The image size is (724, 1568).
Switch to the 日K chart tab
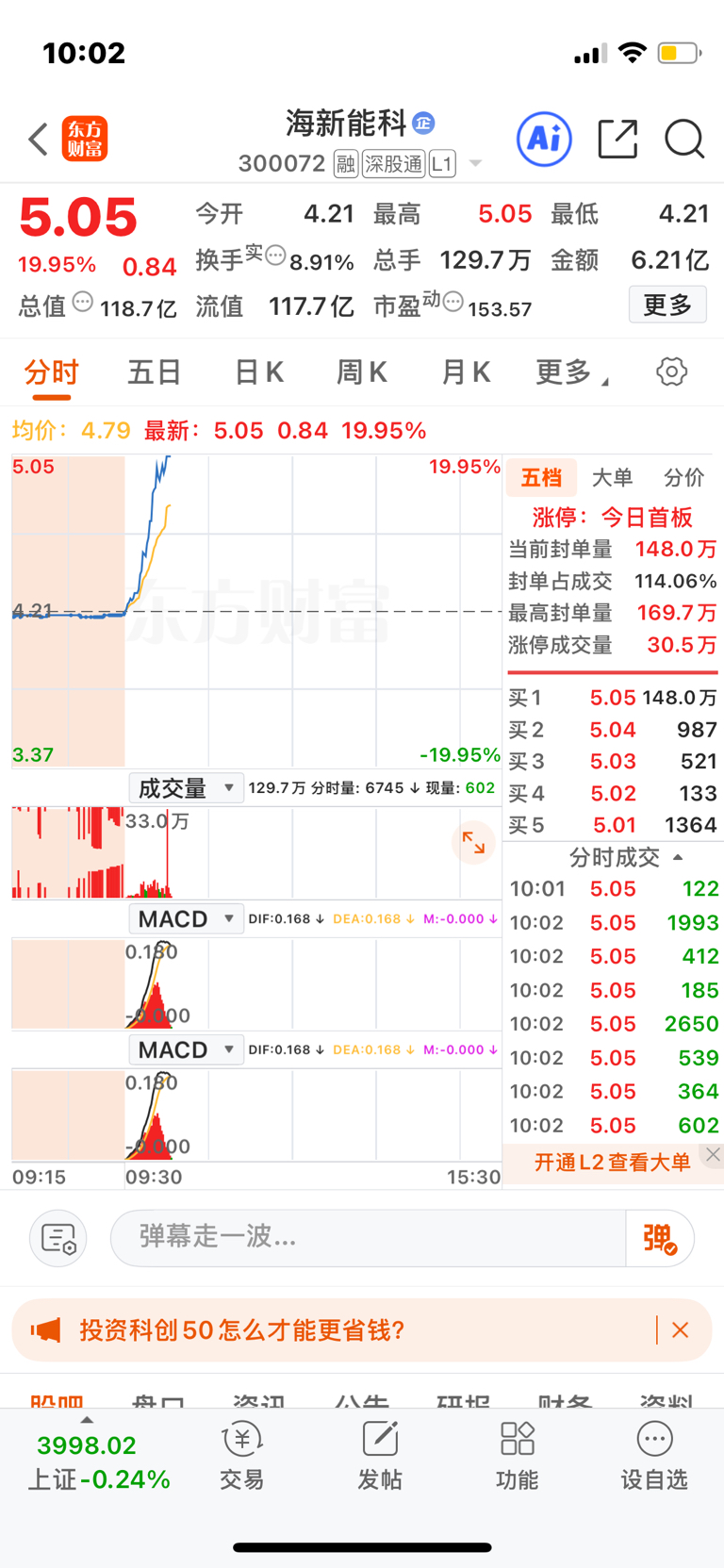click(258, 372)
